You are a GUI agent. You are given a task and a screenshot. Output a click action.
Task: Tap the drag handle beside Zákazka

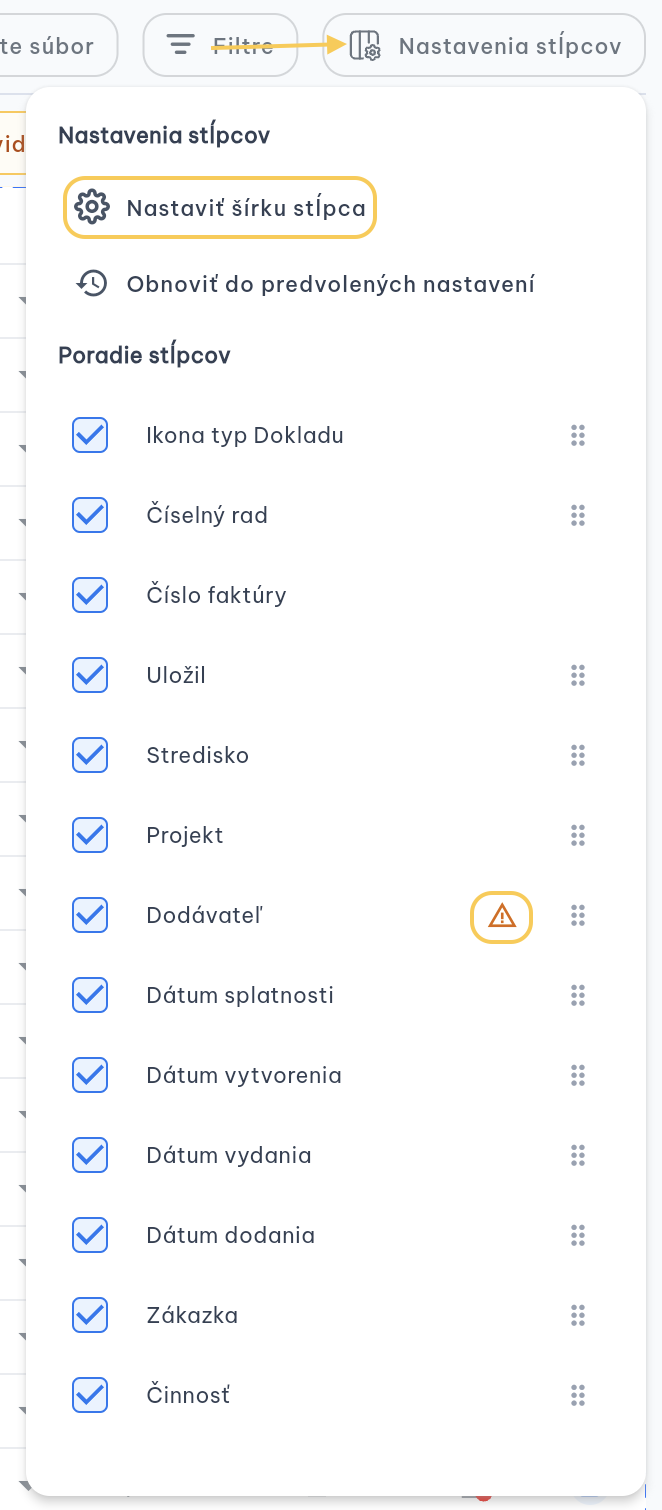point(577,1315)
